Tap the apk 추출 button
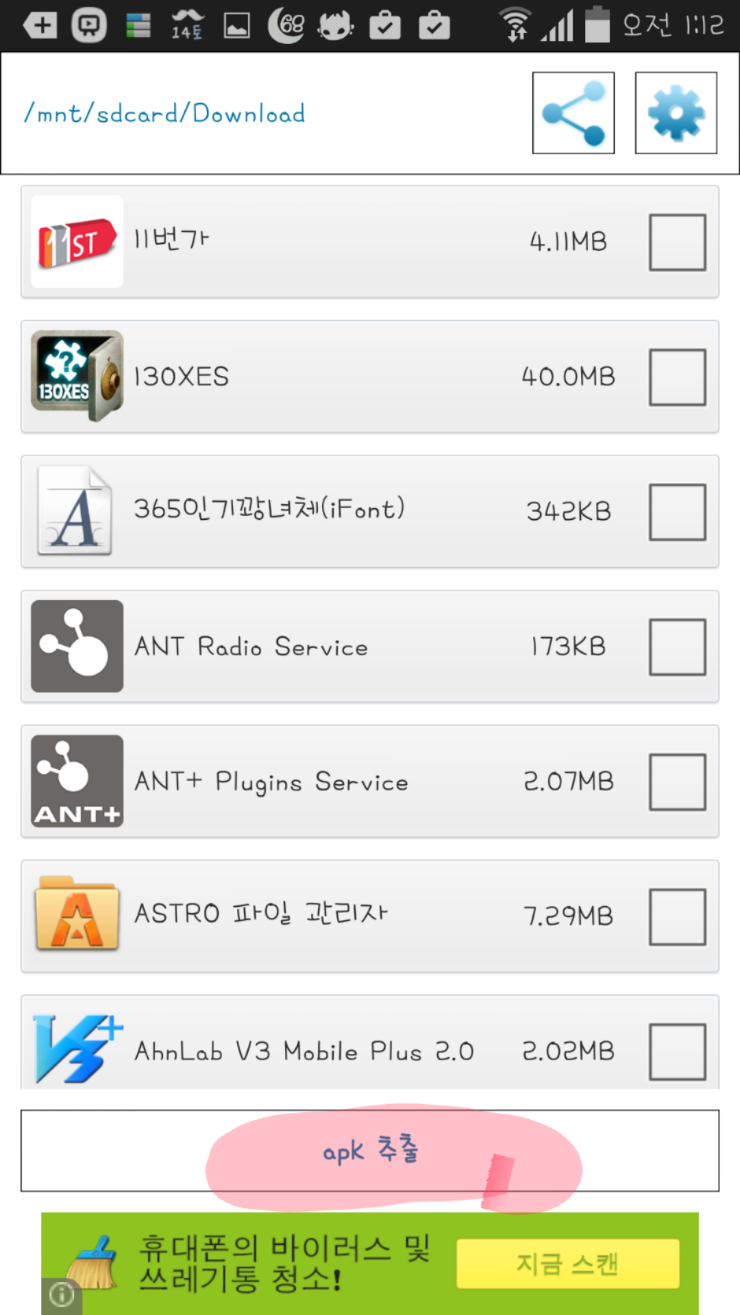This screenshot has height=1315, width=740. [370, 1151]
